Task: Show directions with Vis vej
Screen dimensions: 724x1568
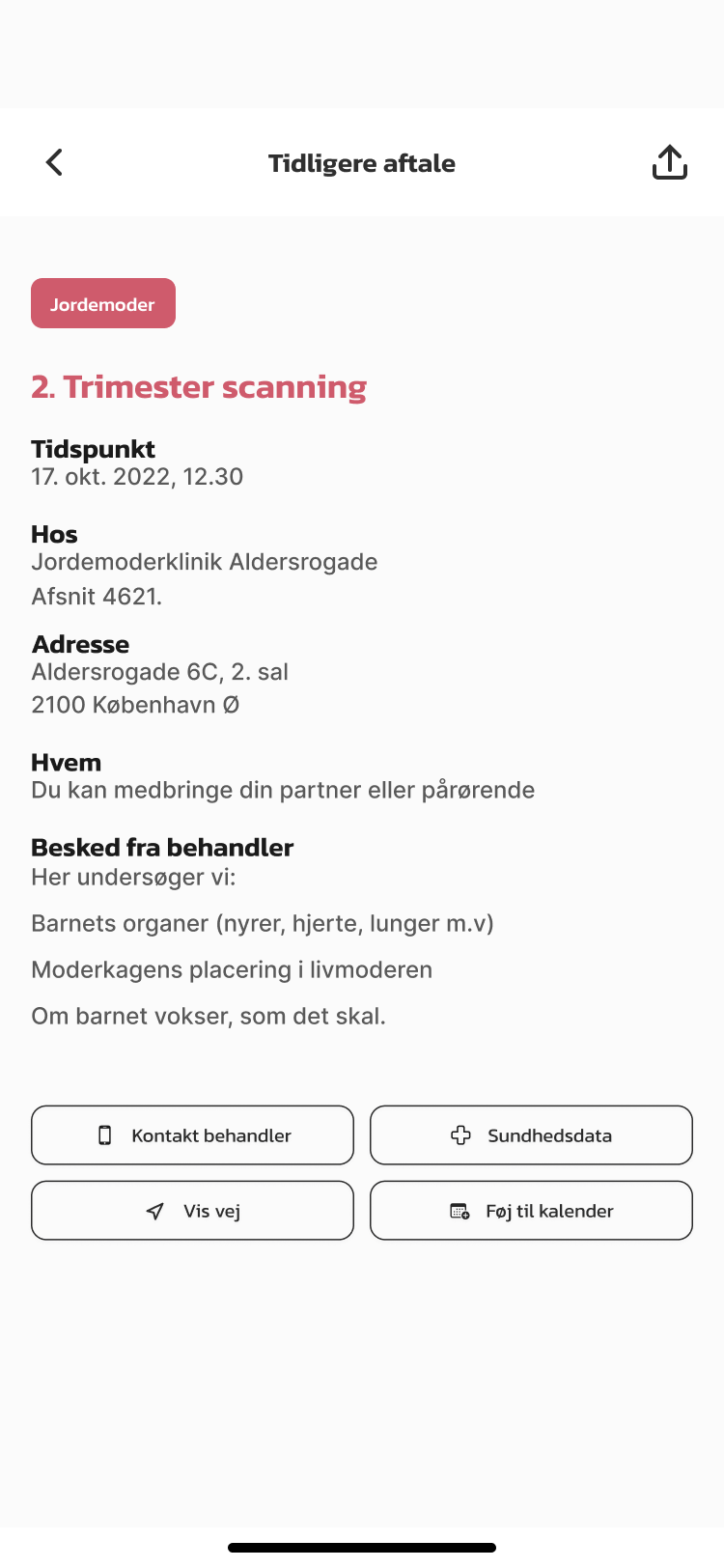Action: point(192,1211)
